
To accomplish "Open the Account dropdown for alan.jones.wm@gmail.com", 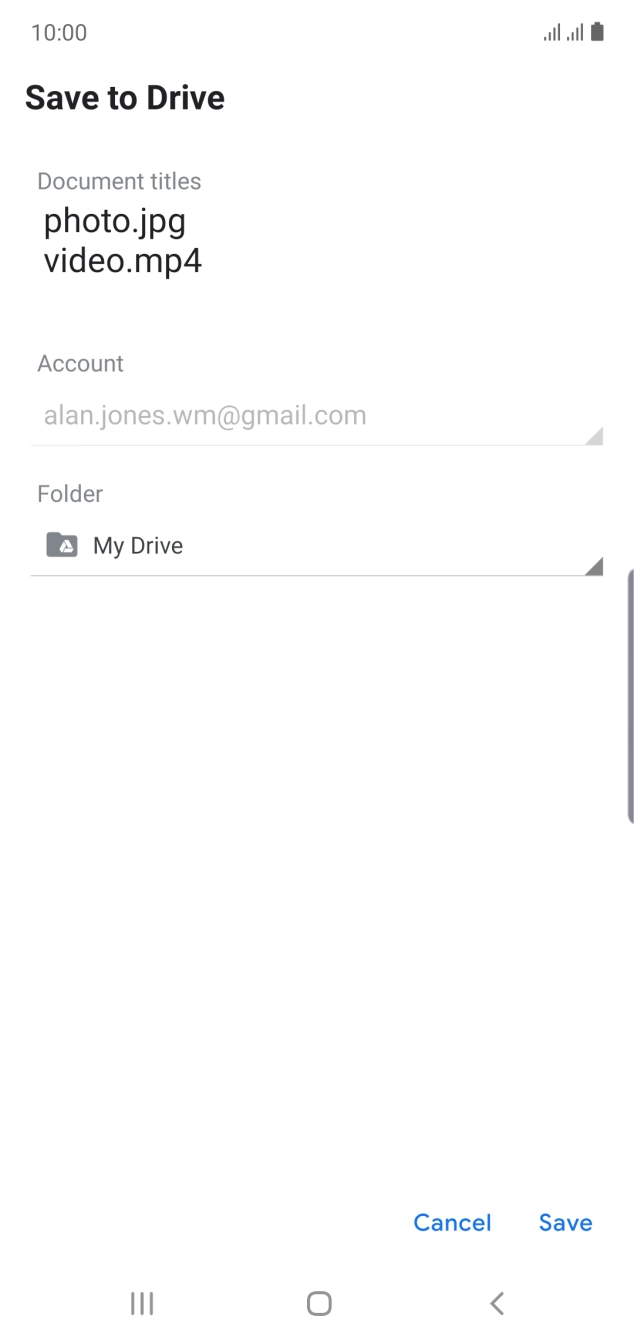I will 316,416.
